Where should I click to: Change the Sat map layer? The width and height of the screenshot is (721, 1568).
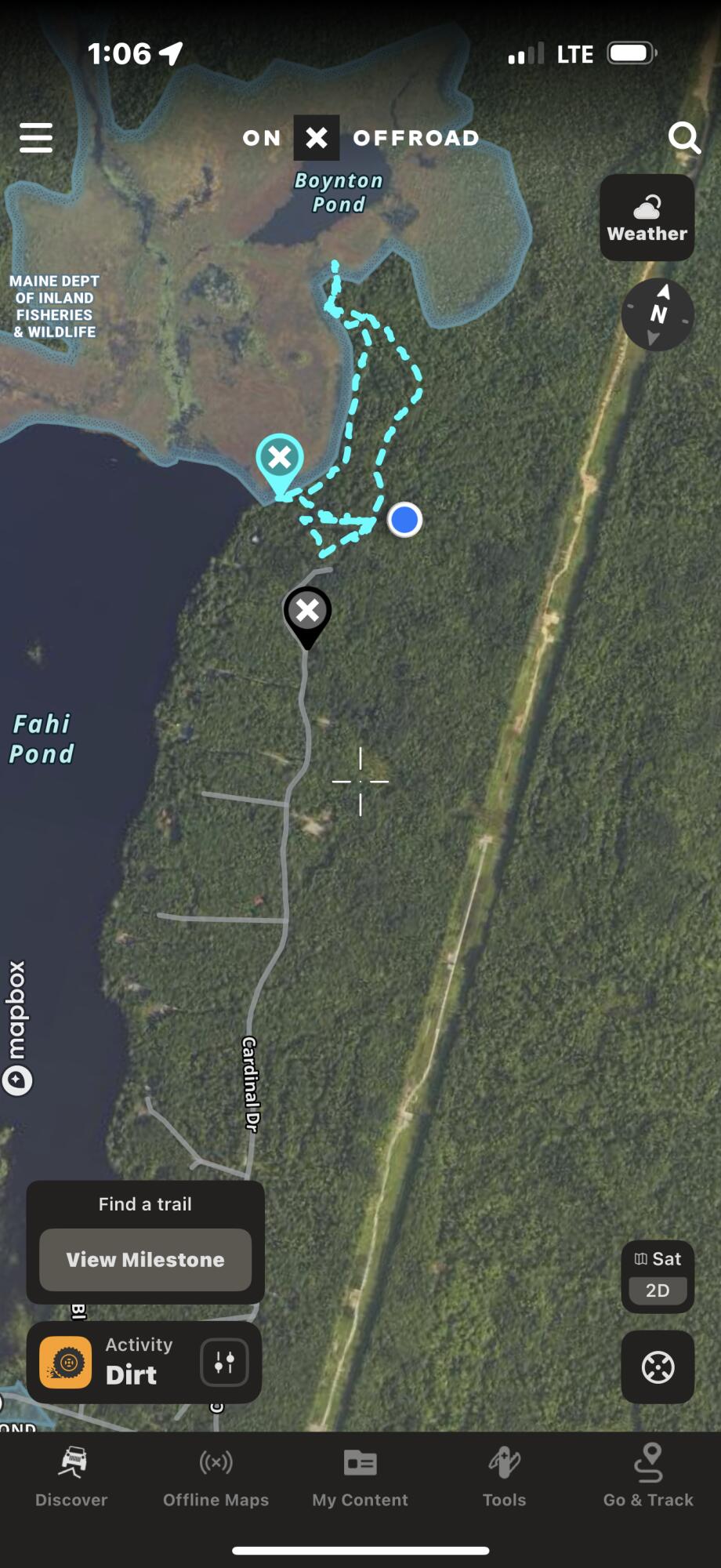point(658,1258)
